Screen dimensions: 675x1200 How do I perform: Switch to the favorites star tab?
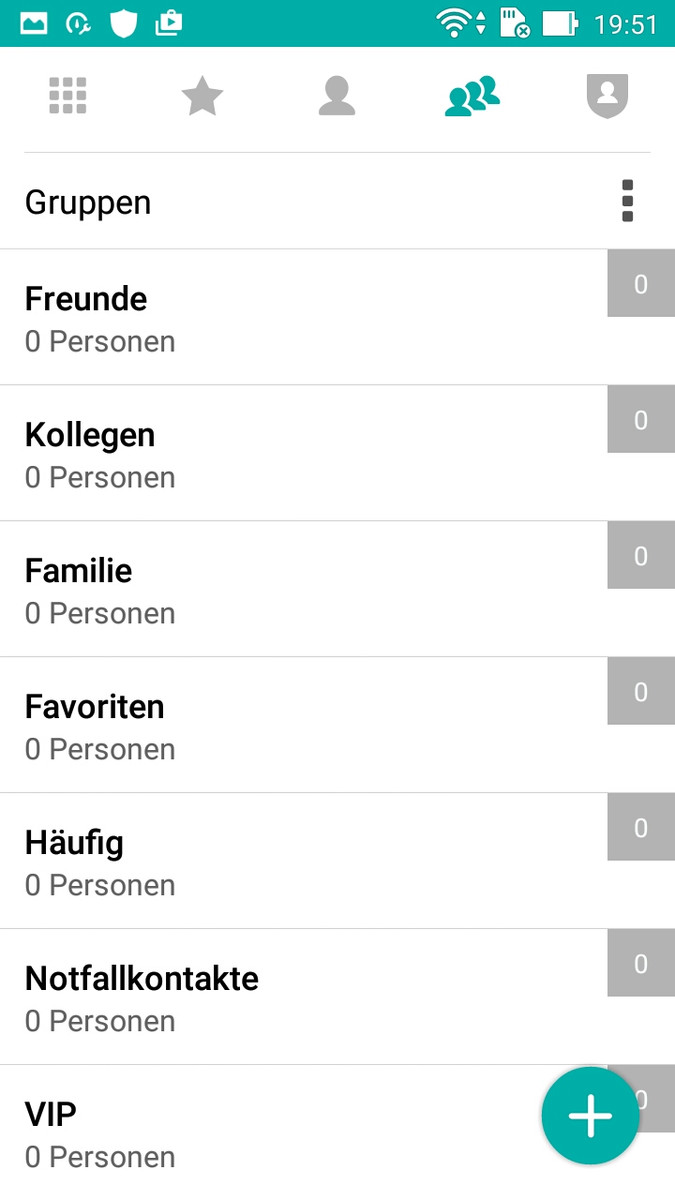tap(202, 97)
